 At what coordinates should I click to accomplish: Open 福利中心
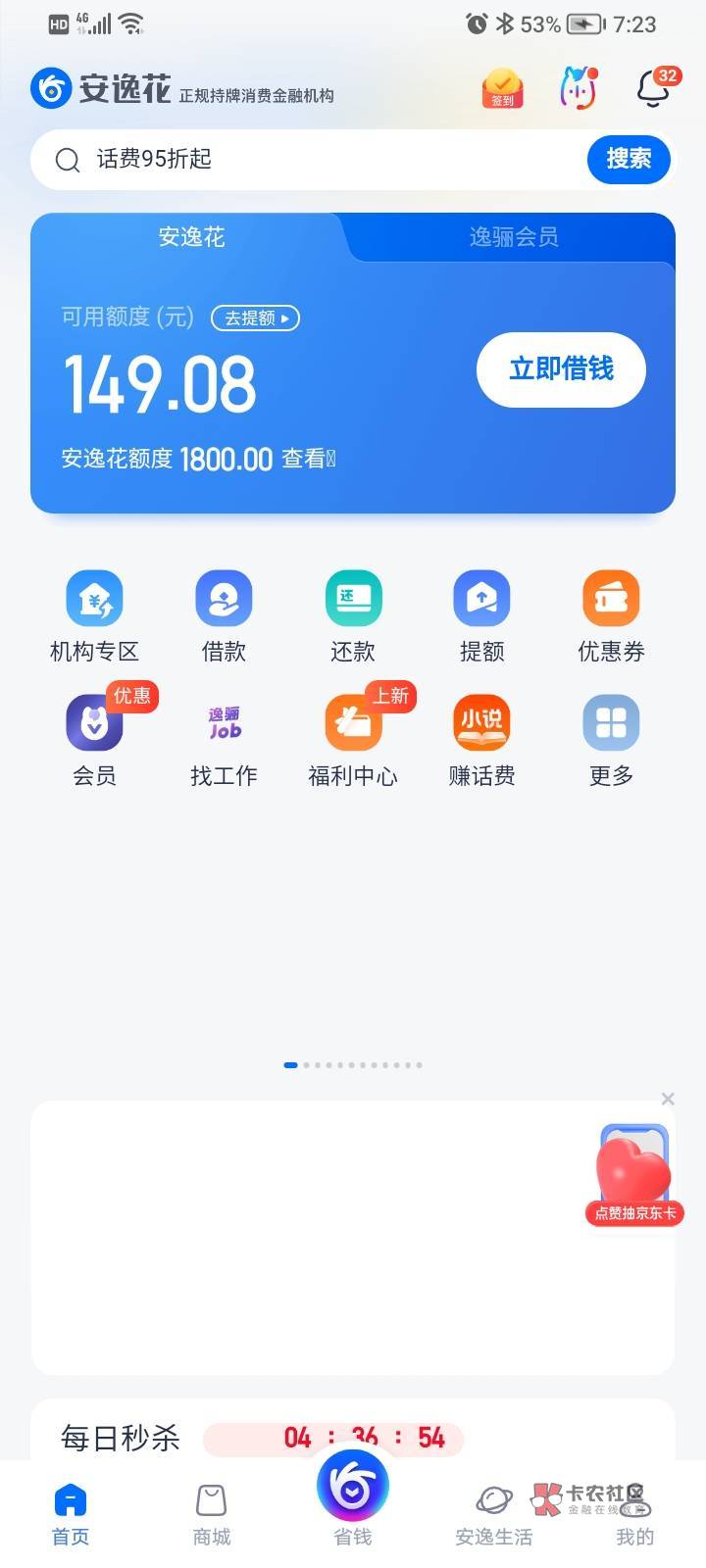353,741
